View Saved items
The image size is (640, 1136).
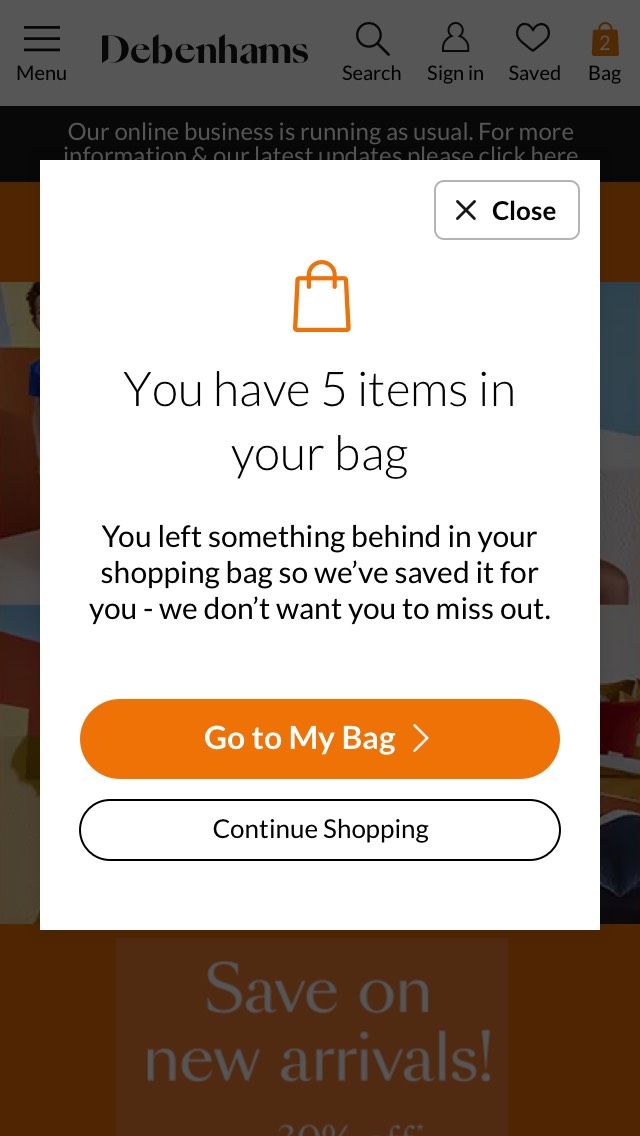(x=534, y=52)
